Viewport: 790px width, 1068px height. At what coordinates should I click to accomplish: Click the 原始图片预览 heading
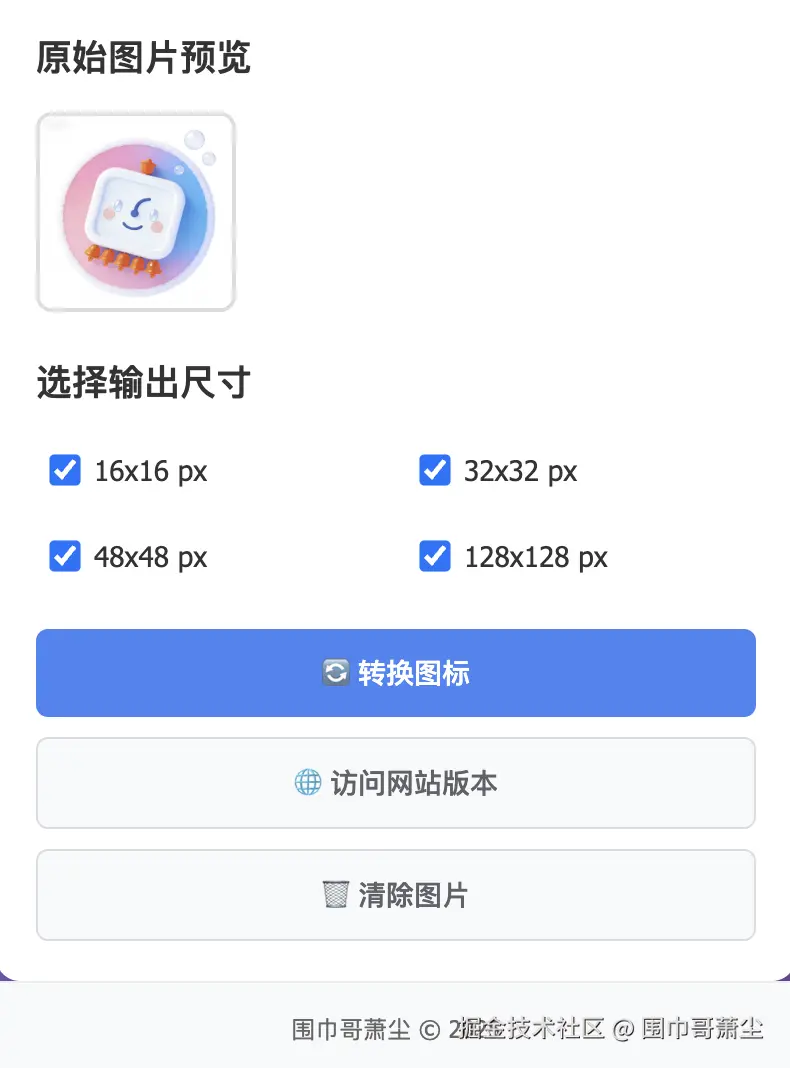coord(143,60)
